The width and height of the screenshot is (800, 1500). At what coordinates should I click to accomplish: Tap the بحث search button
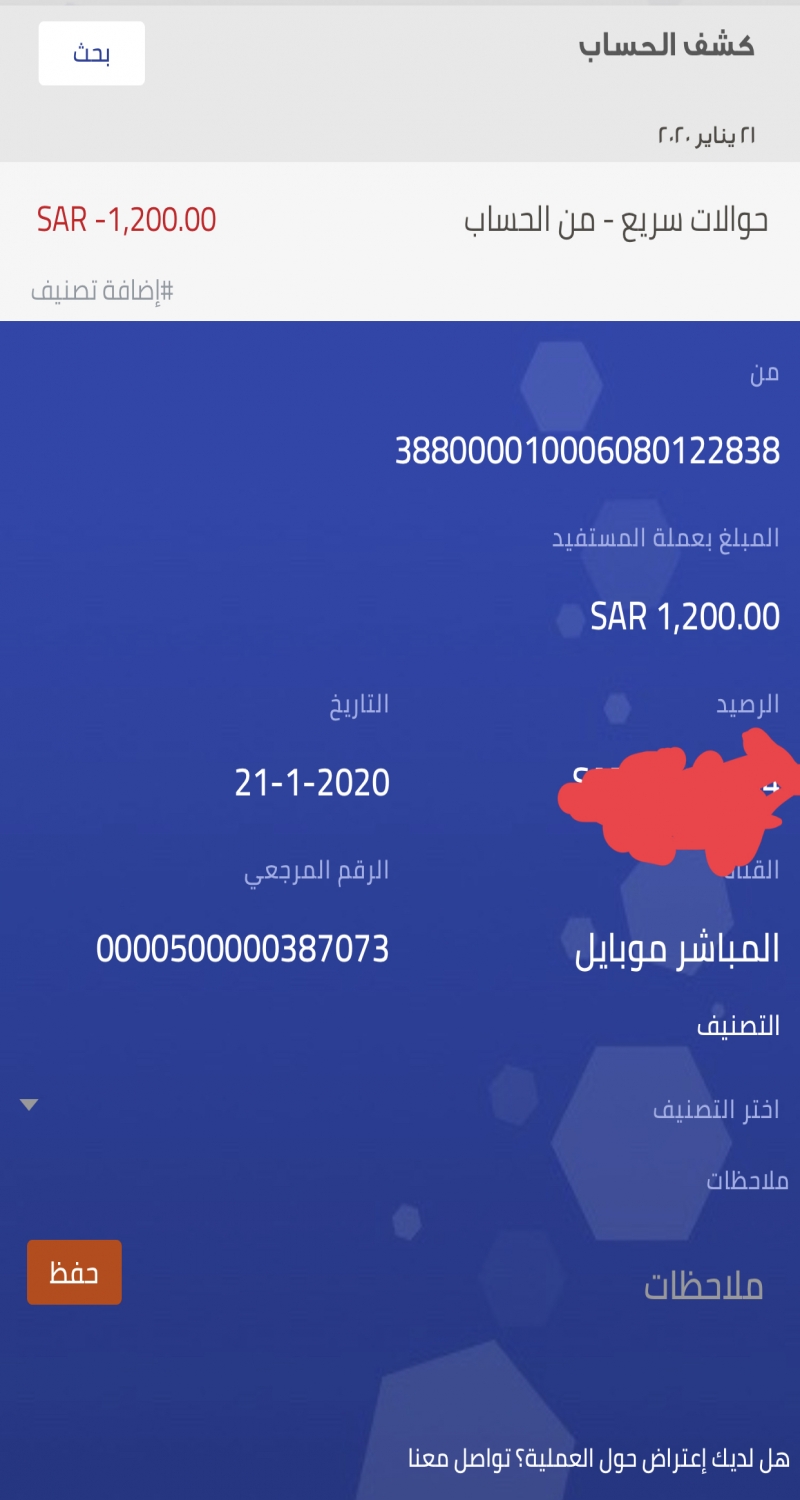[92, 53]
